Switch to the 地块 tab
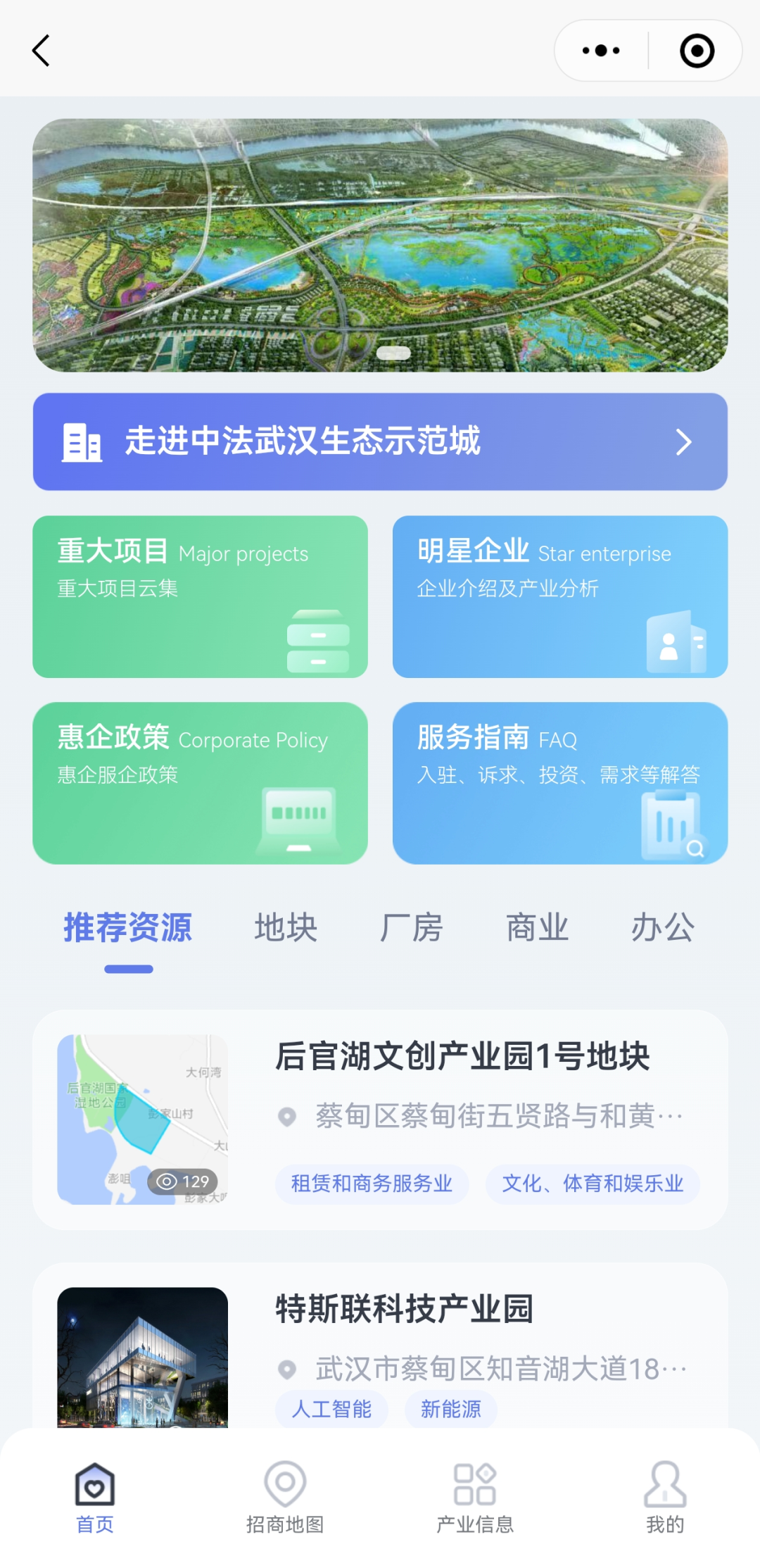 pos(286,927)
